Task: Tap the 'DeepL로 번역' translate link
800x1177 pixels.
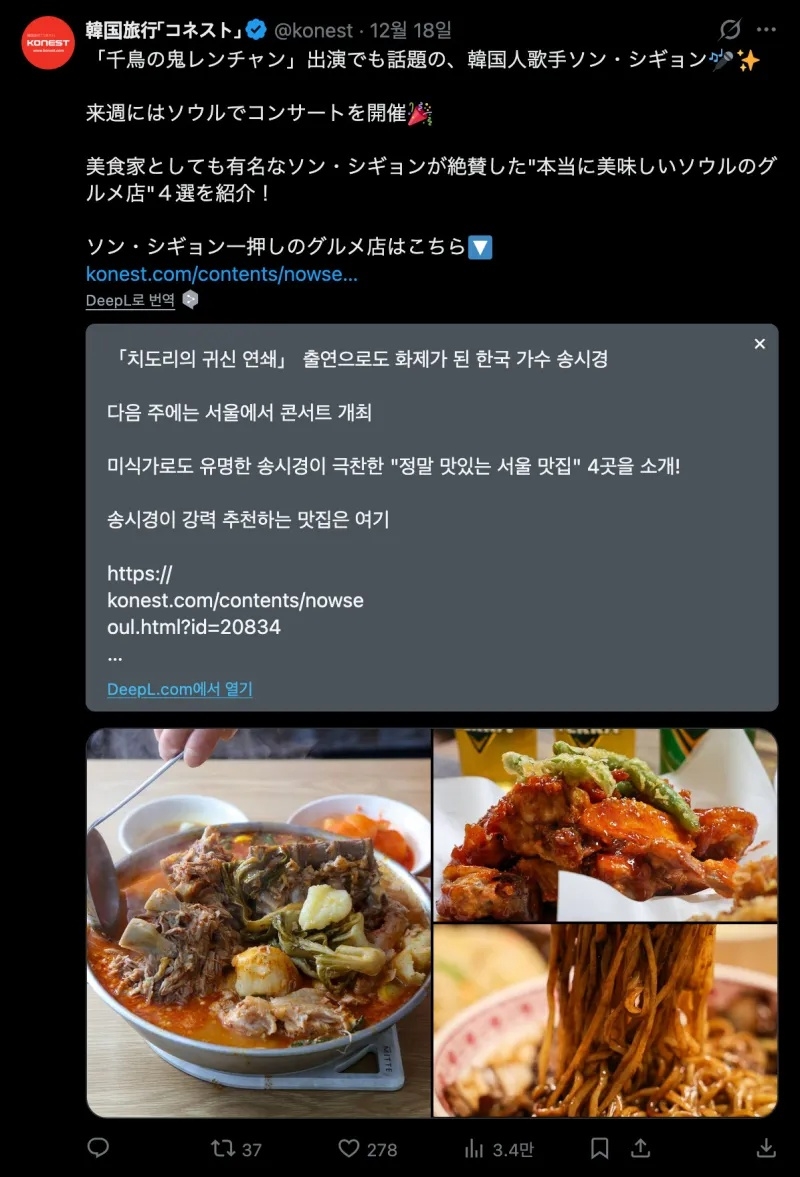Action: 131,299
